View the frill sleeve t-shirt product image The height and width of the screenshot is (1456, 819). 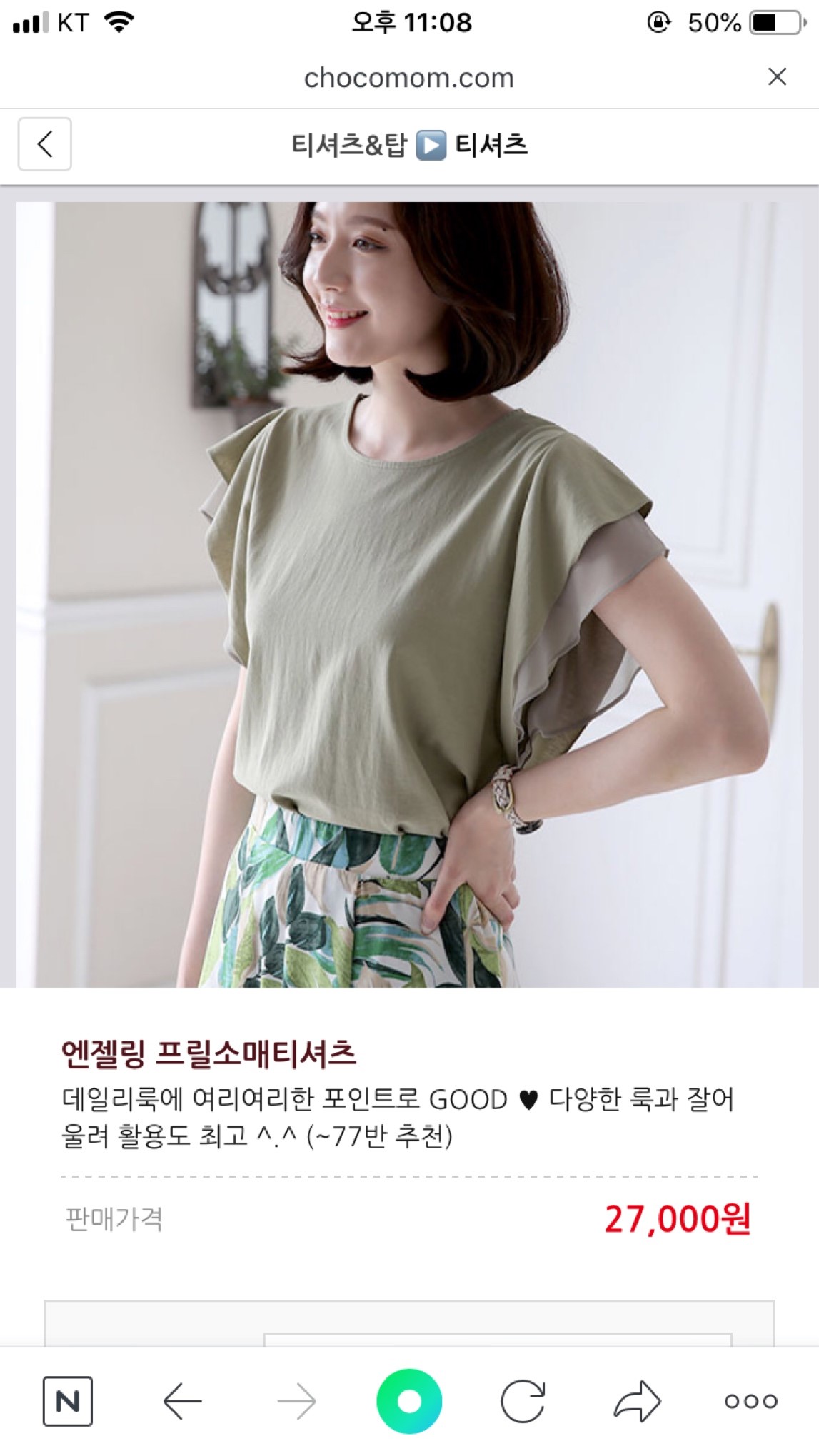click(x=409, y=594)
